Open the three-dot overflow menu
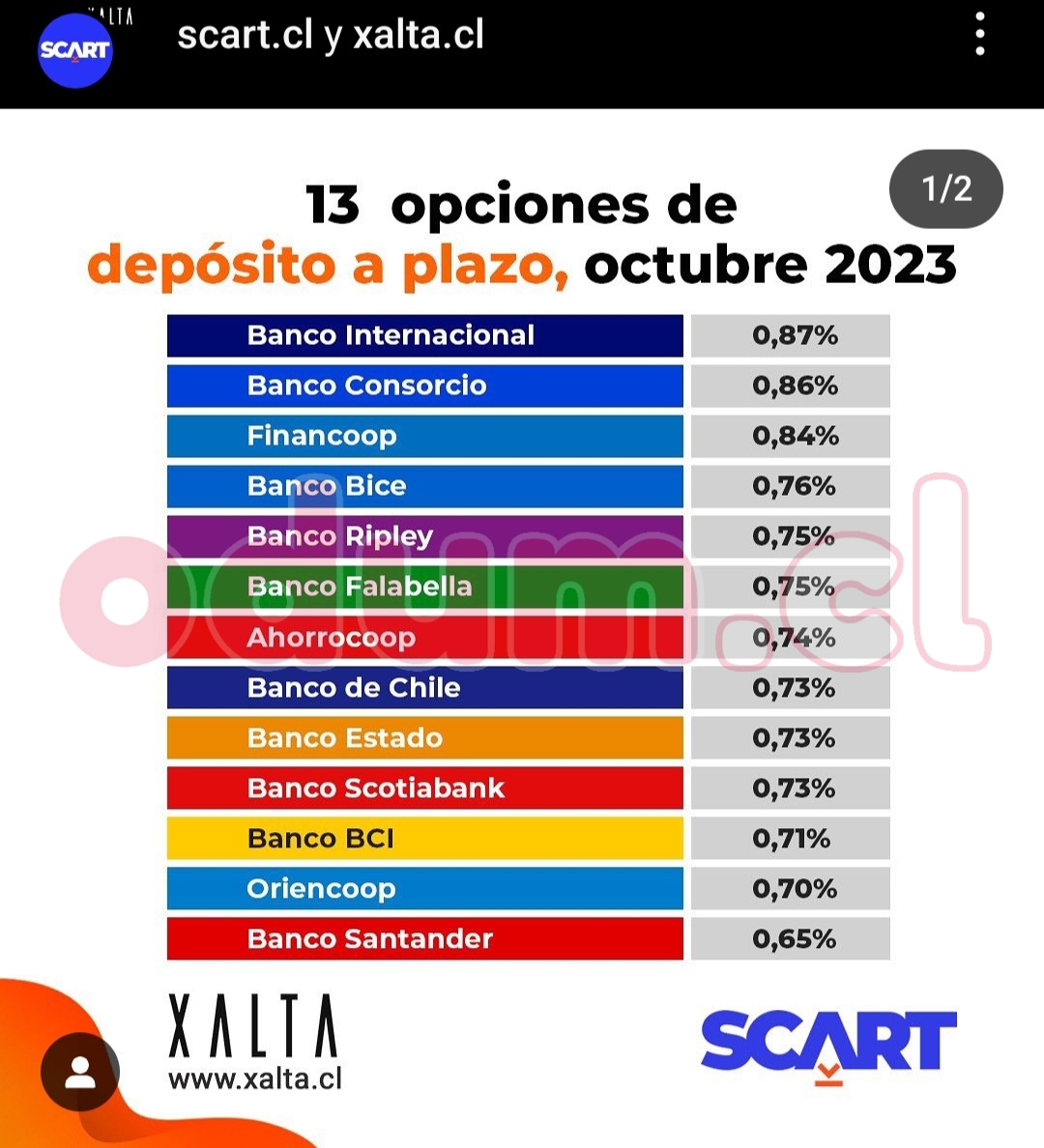This screenshot has width=1044, height=1148. pyautogui.click(x=980, y=36)
